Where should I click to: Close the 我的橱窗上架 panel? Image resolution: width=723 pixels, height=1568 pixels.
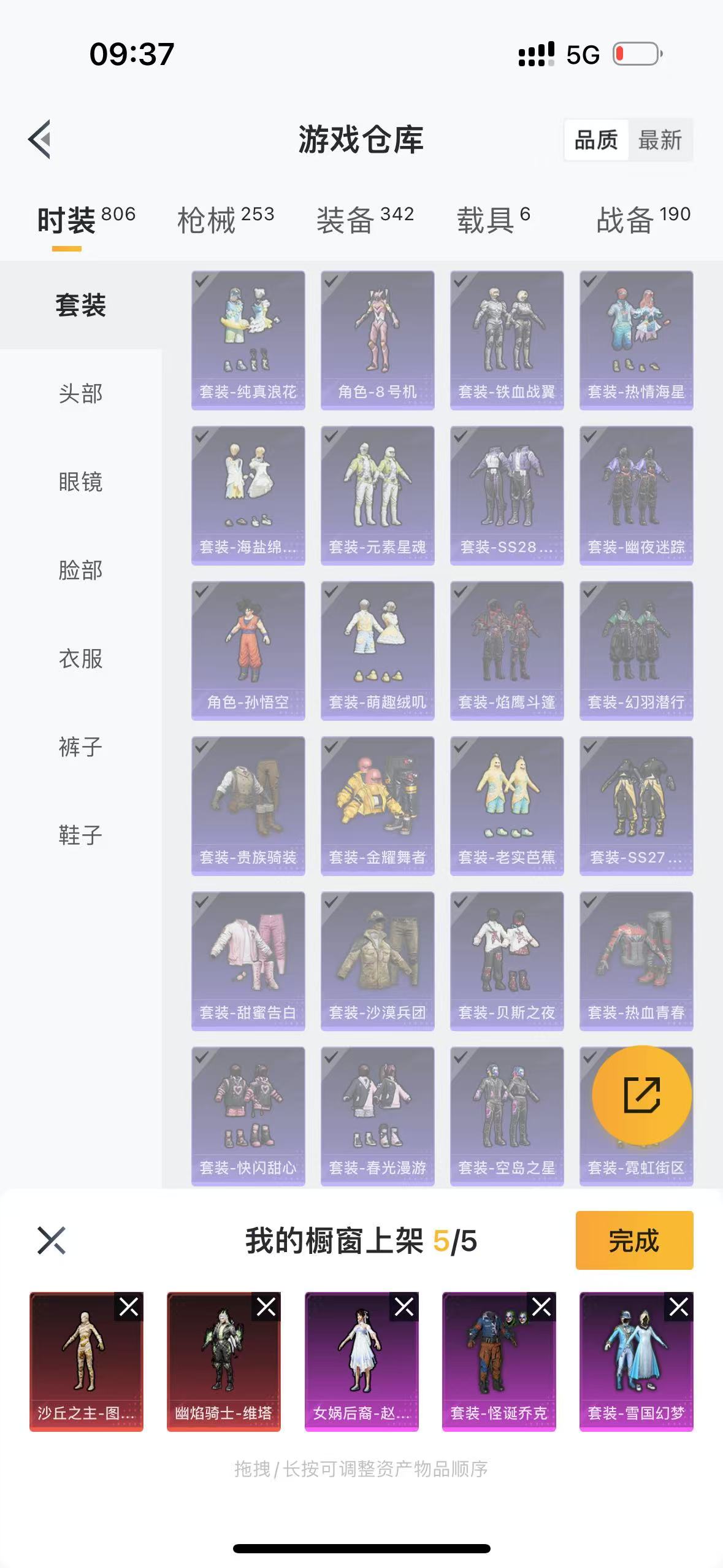click(52, 1240)
